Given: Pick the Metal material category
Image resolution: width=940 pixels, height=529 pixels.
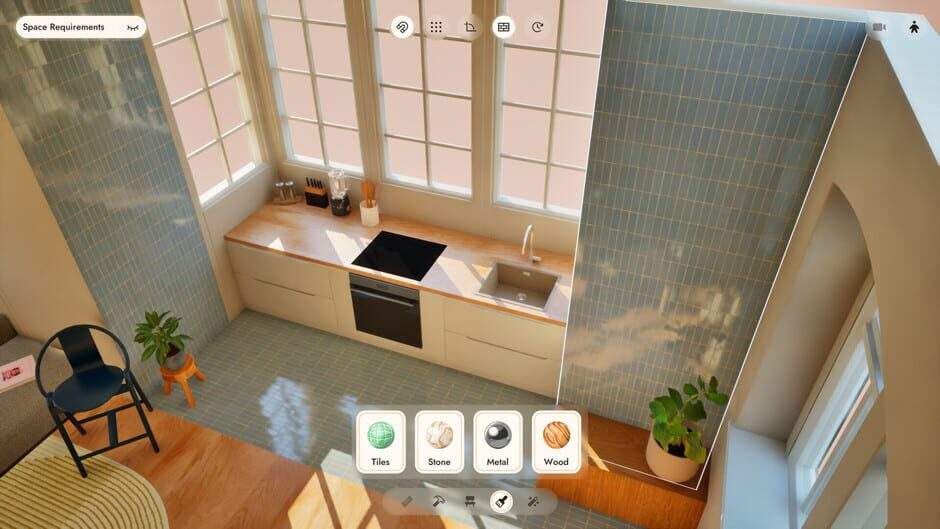Looking at the screenshot, I should click(498, 441).
